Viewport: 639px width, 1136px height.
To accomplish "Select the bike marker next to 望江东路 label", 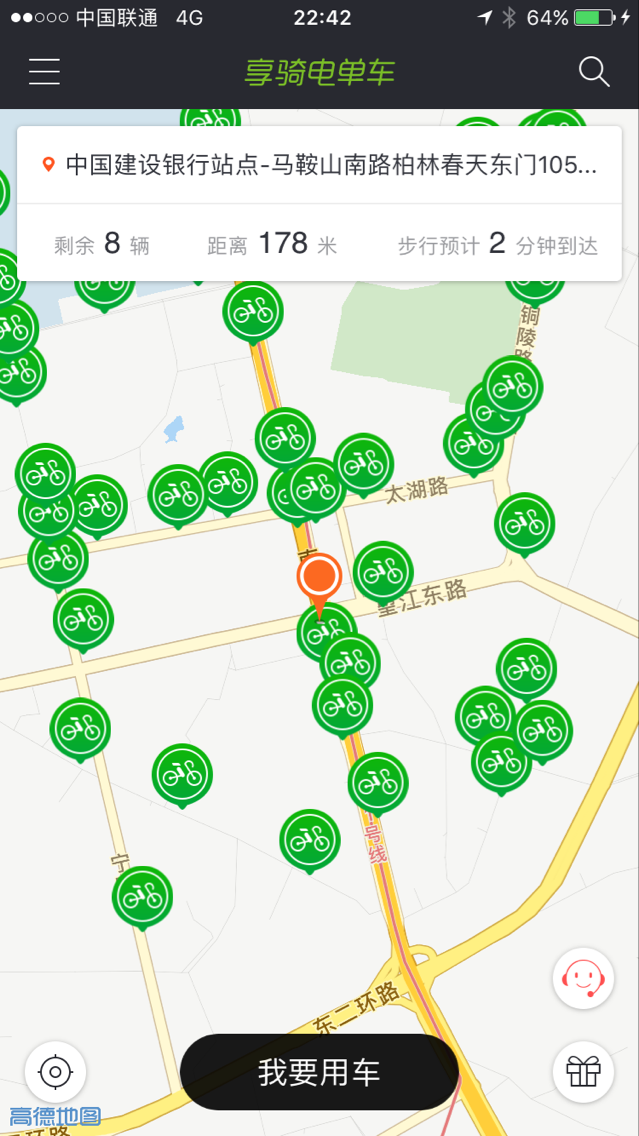I will 383,572.
